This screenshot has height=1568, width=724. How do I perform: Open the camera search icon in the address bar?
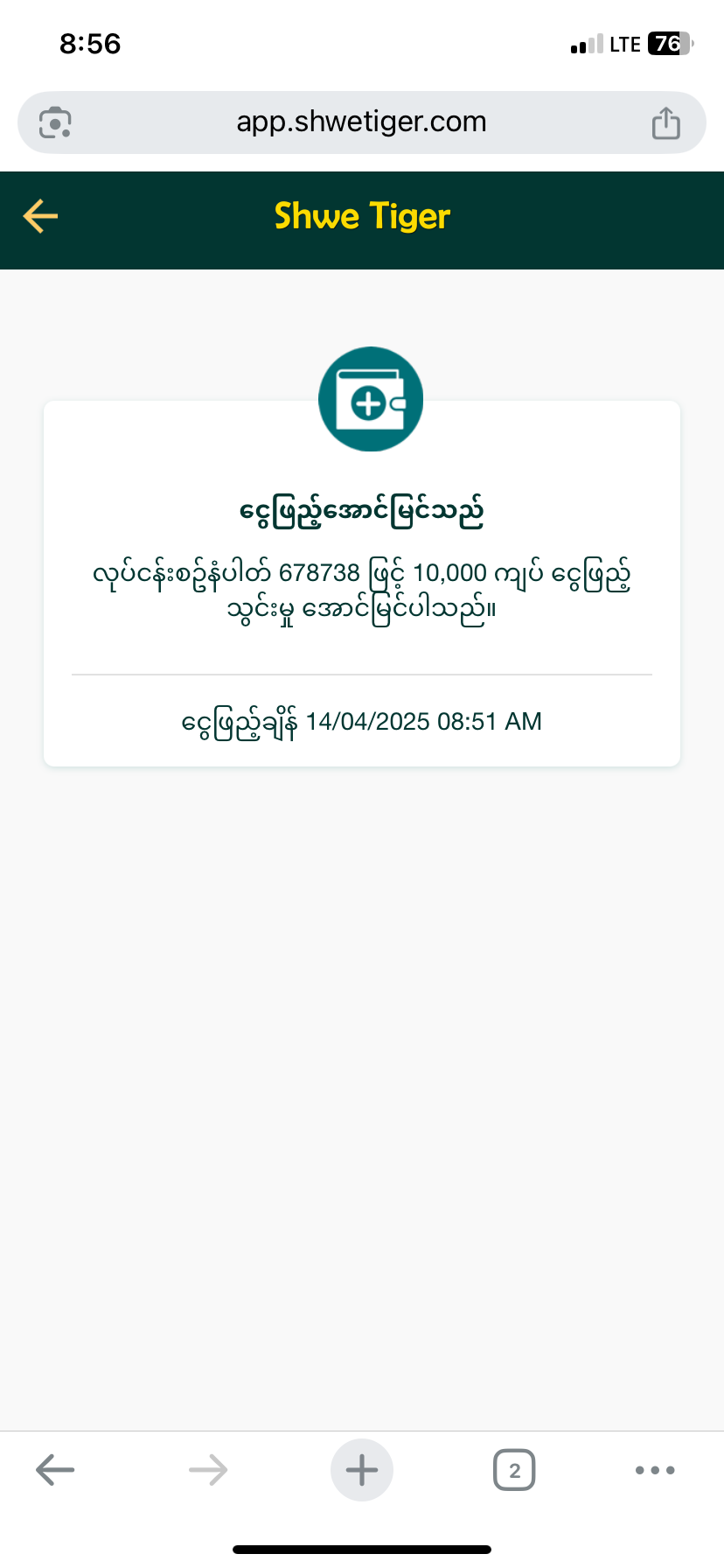(x=55, y=123)
